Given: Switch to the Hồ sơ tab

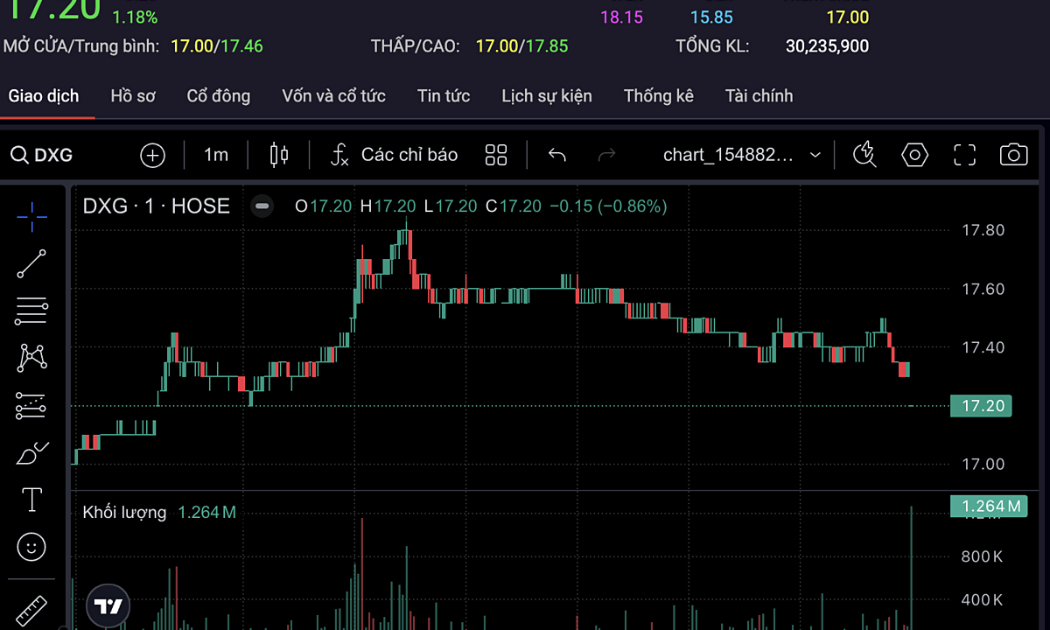Looking at the screenshot, I should [x=133, y=96].
